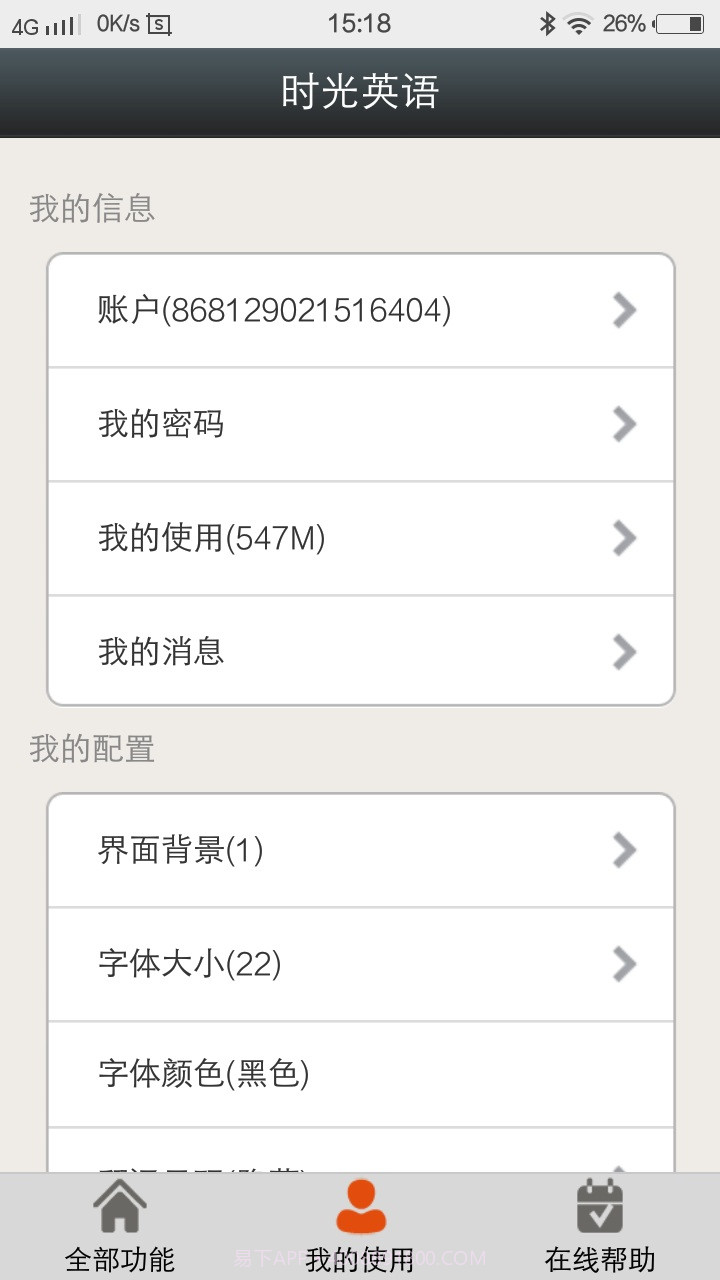The image size is (720, 1280).
Task: Expand the 我的密码 row chevron
Action: coord(624,424)
